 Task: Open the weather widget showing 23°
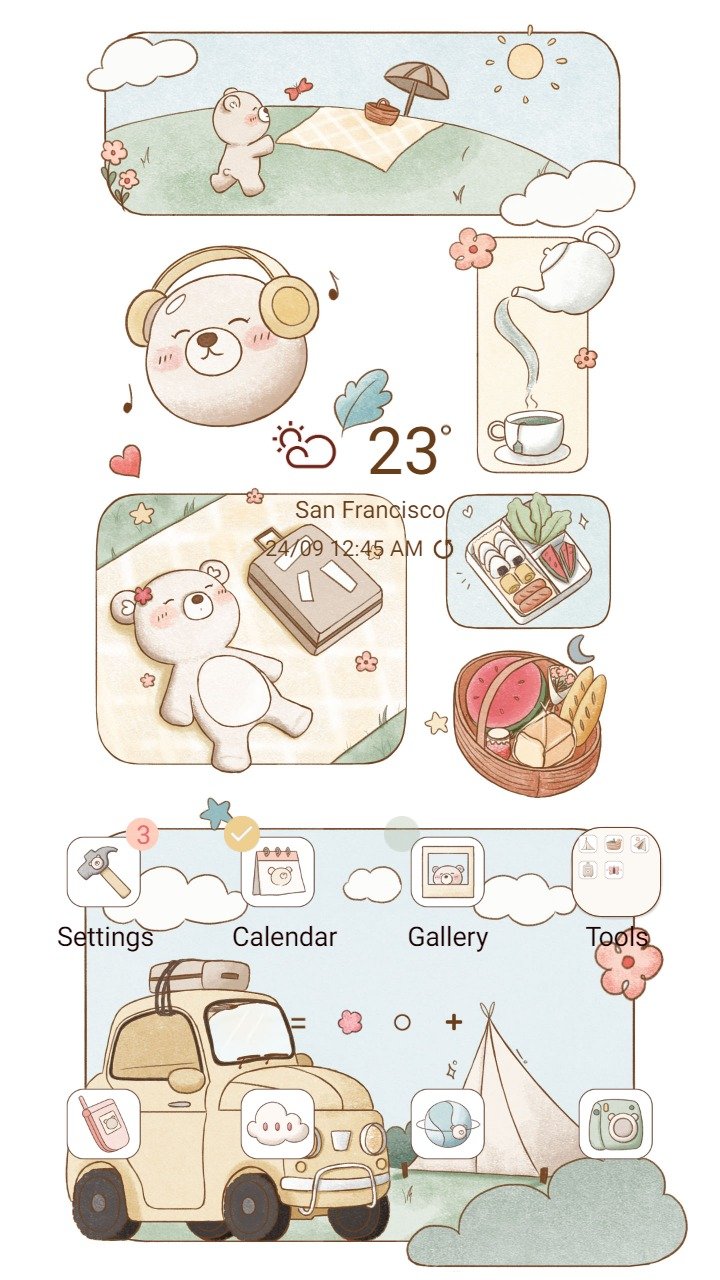[x=362, y=490]
